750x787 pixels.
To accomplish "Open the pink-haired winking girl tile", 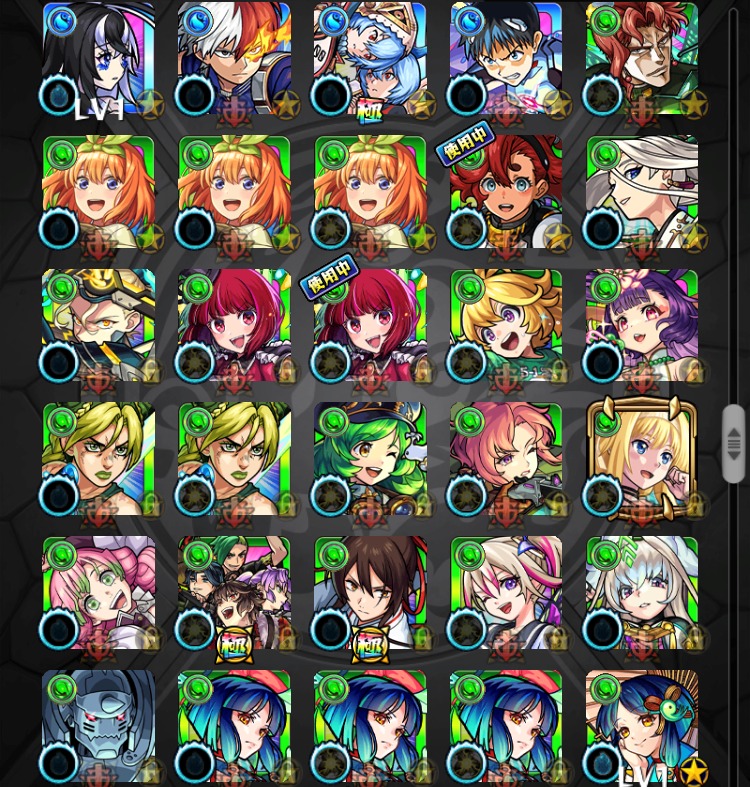I will (506, 460).
